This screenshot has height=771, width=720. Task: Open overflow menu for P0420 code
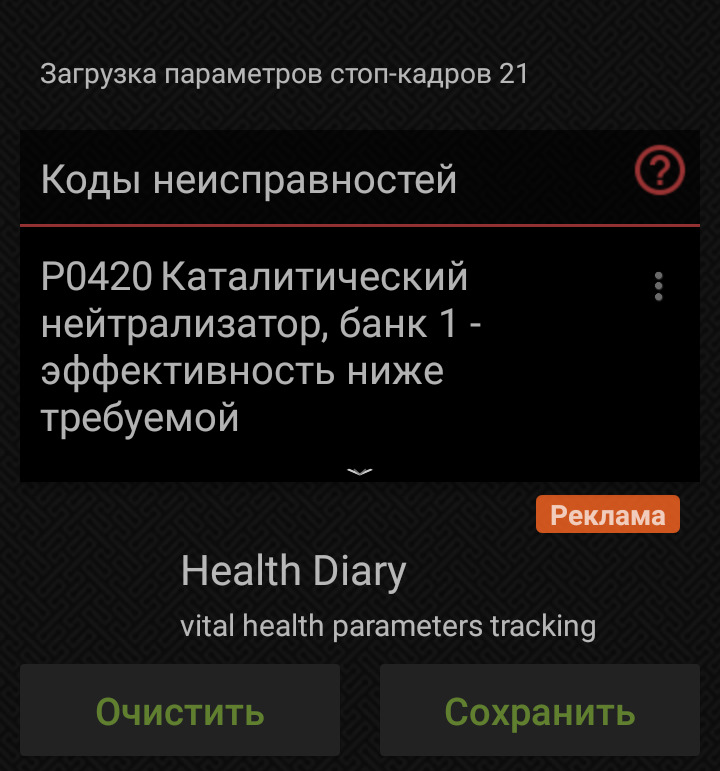(x=658, y=286)
